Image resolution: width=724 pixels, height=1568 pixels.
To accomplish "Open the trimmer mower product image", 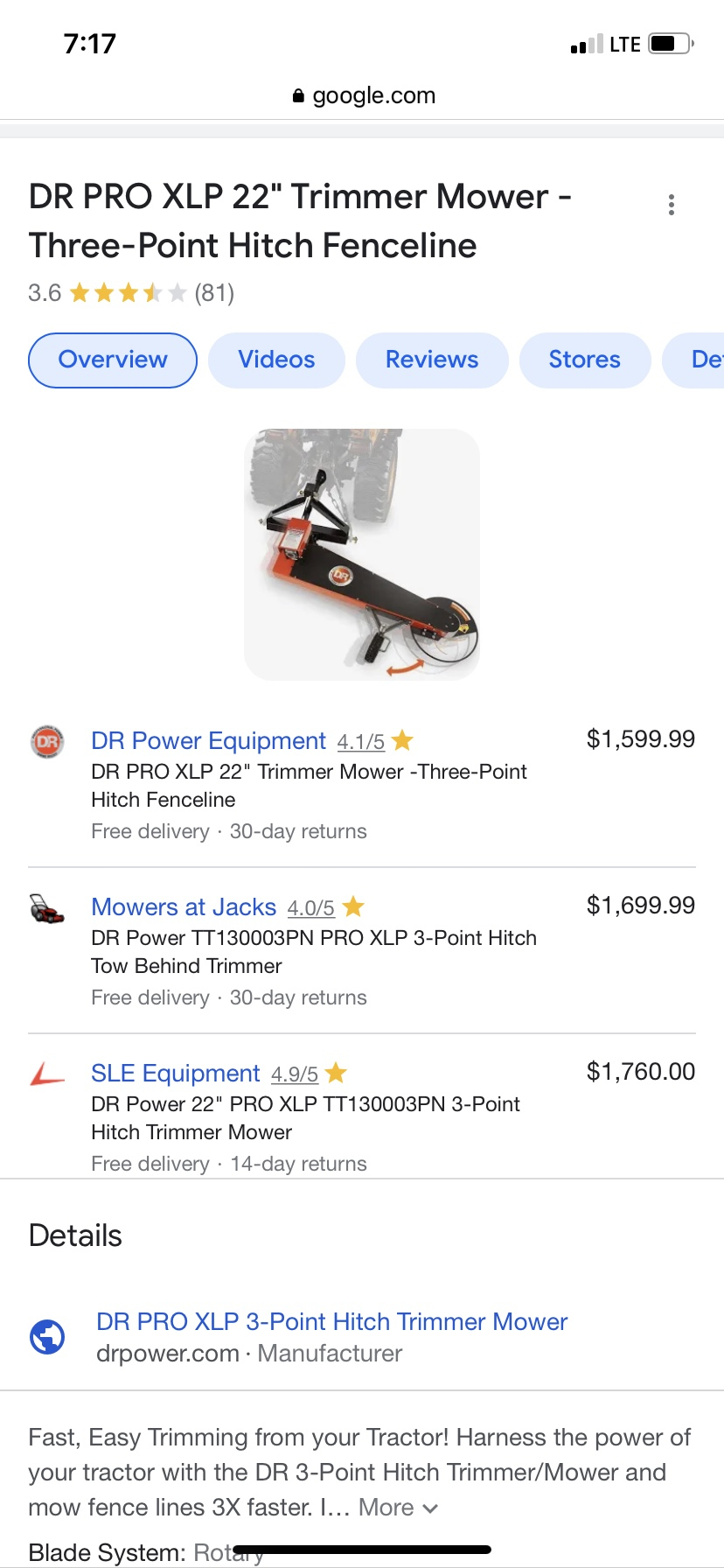I will tap(362, 554).
